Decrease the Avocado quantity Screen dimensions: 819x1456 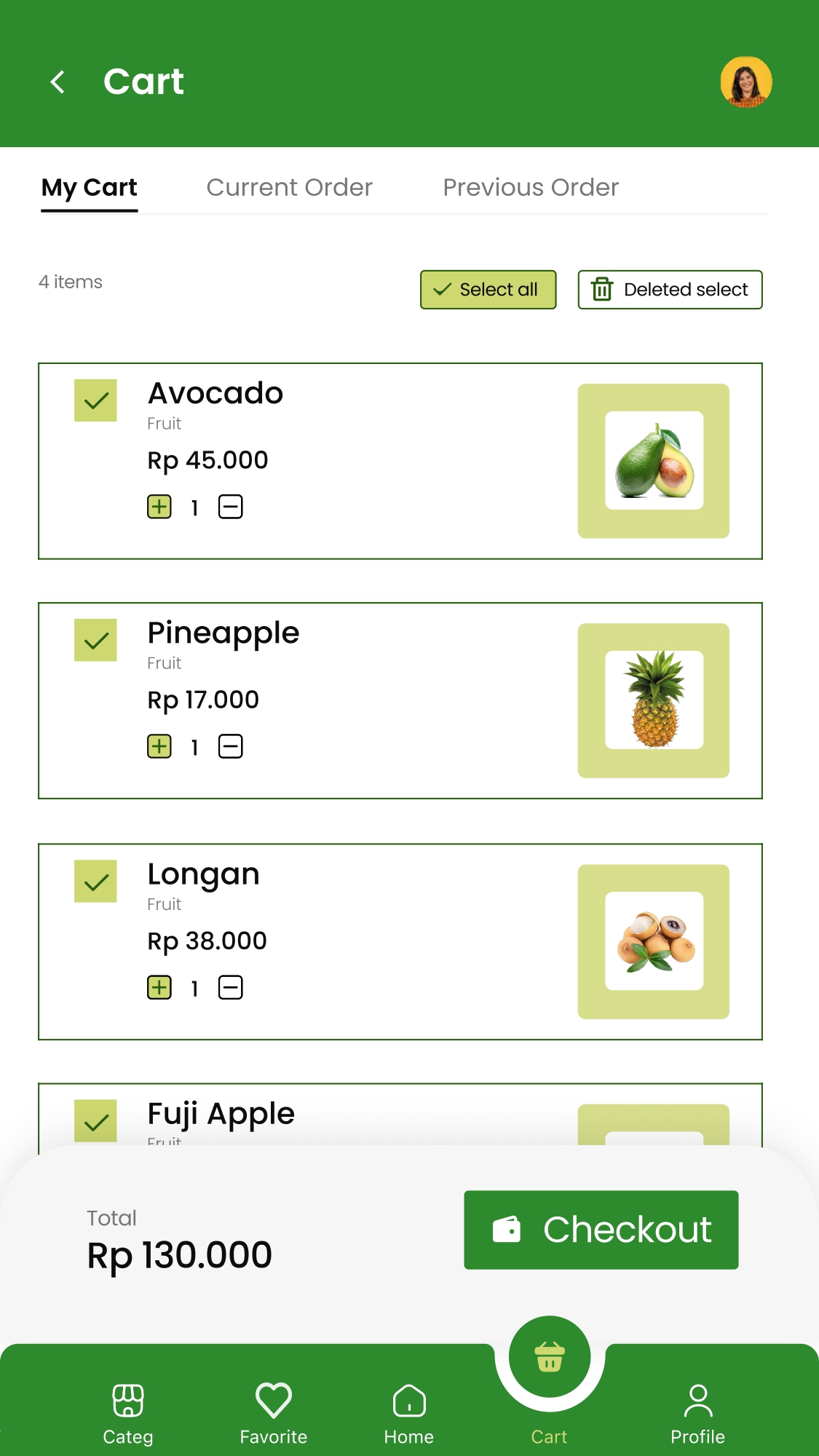[x=231, y=507]
